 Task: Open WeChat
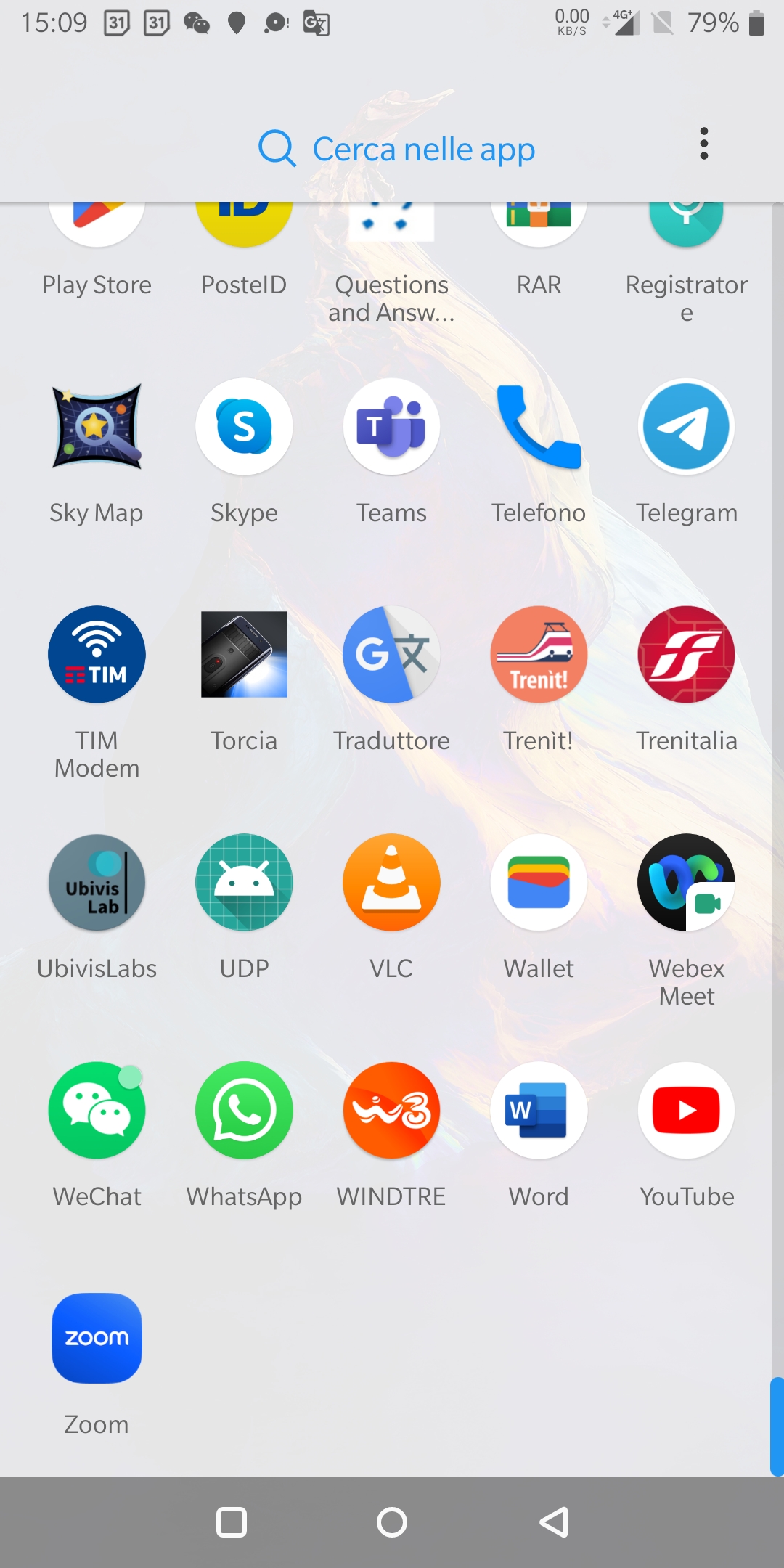(x=97, y=1111)
